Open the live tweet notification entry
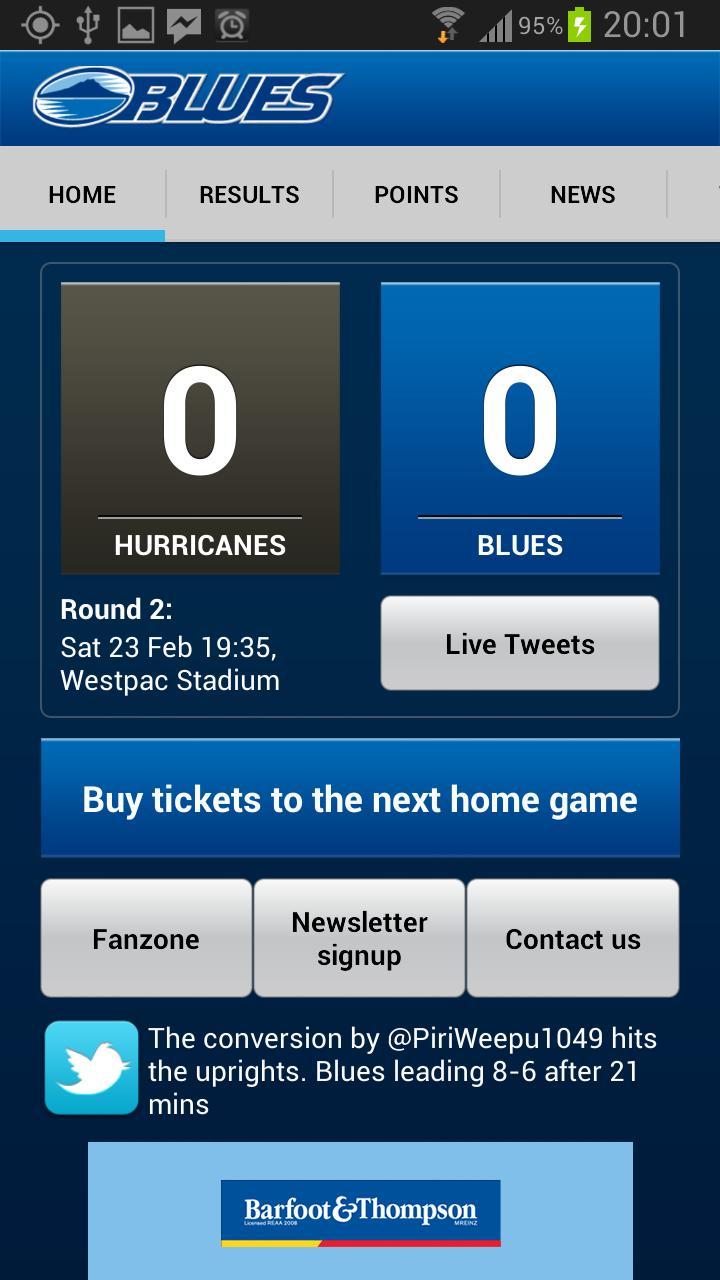 click(400, 1070)
